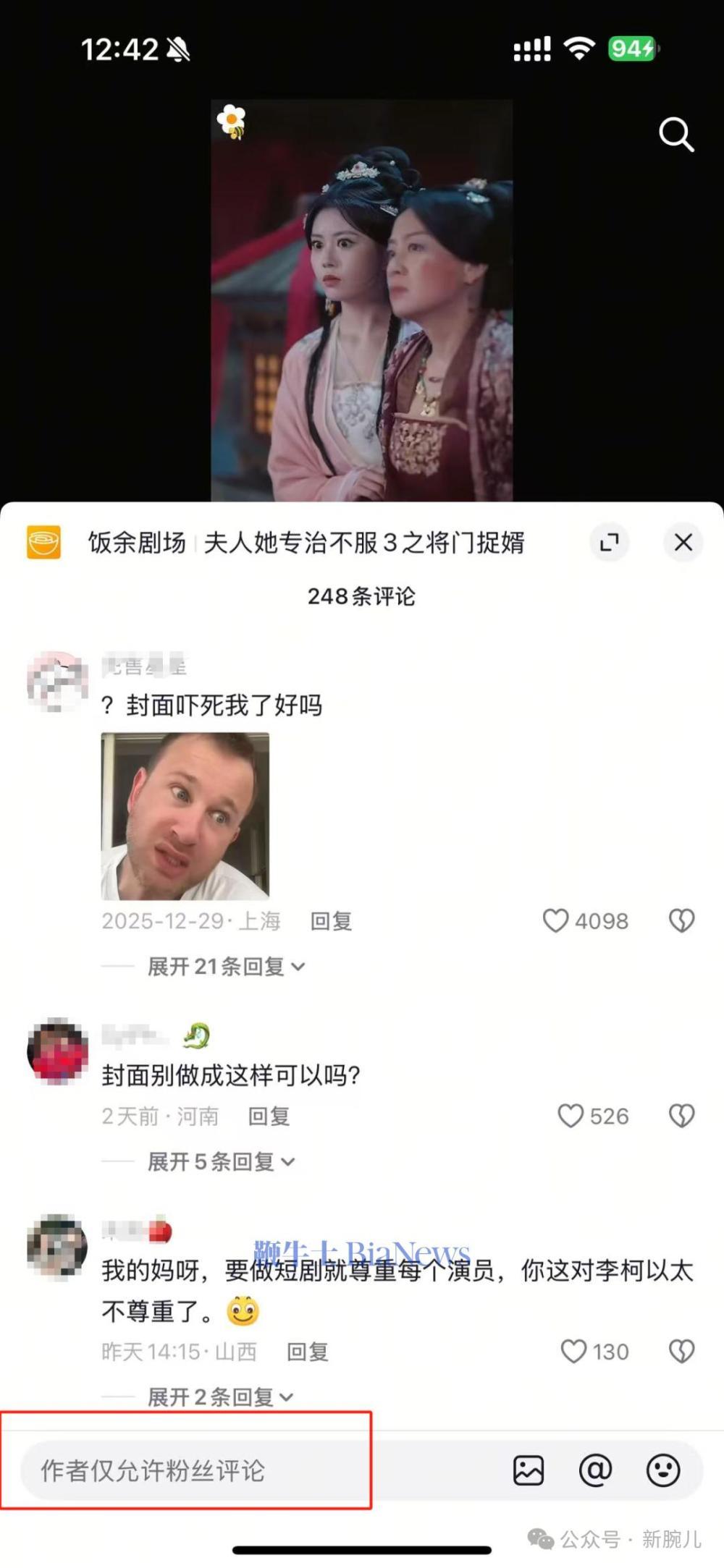Open search via the magnifier icon
The height and width of the screenshot is (1568, 724).
point(675,134)
